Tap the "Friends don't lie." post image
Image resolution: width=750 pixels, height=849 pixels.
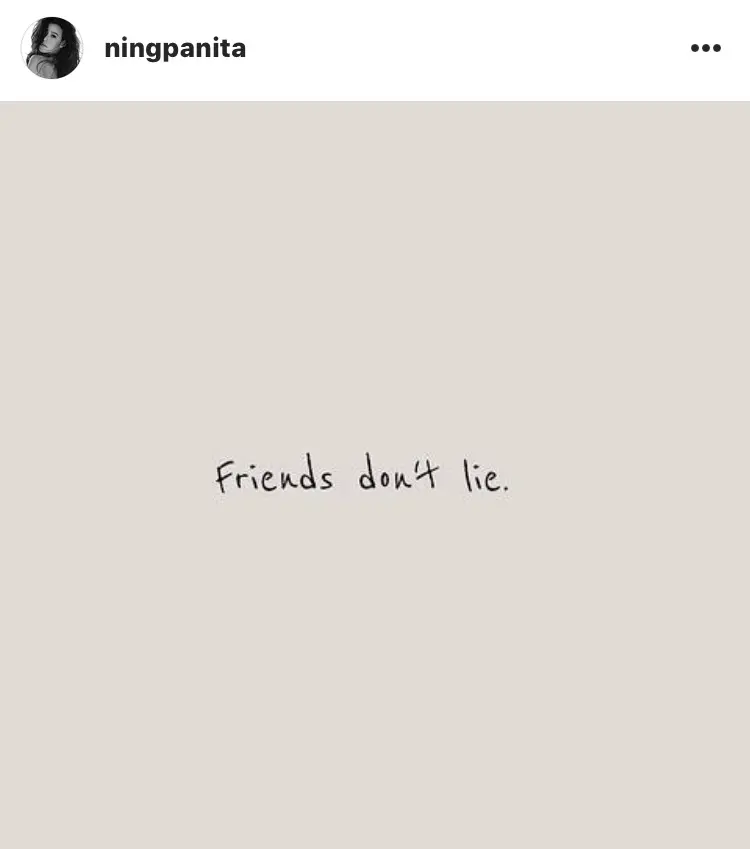point(375,475)
